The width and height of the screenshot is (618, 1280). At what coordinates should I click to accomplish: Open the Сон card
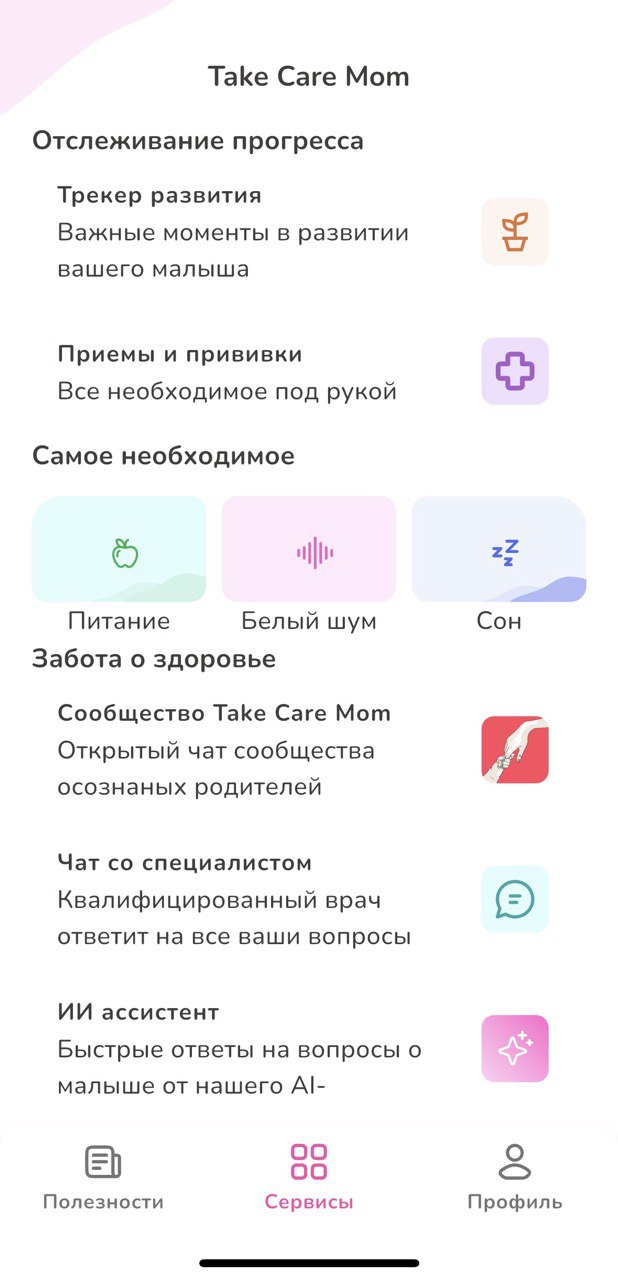499,550
